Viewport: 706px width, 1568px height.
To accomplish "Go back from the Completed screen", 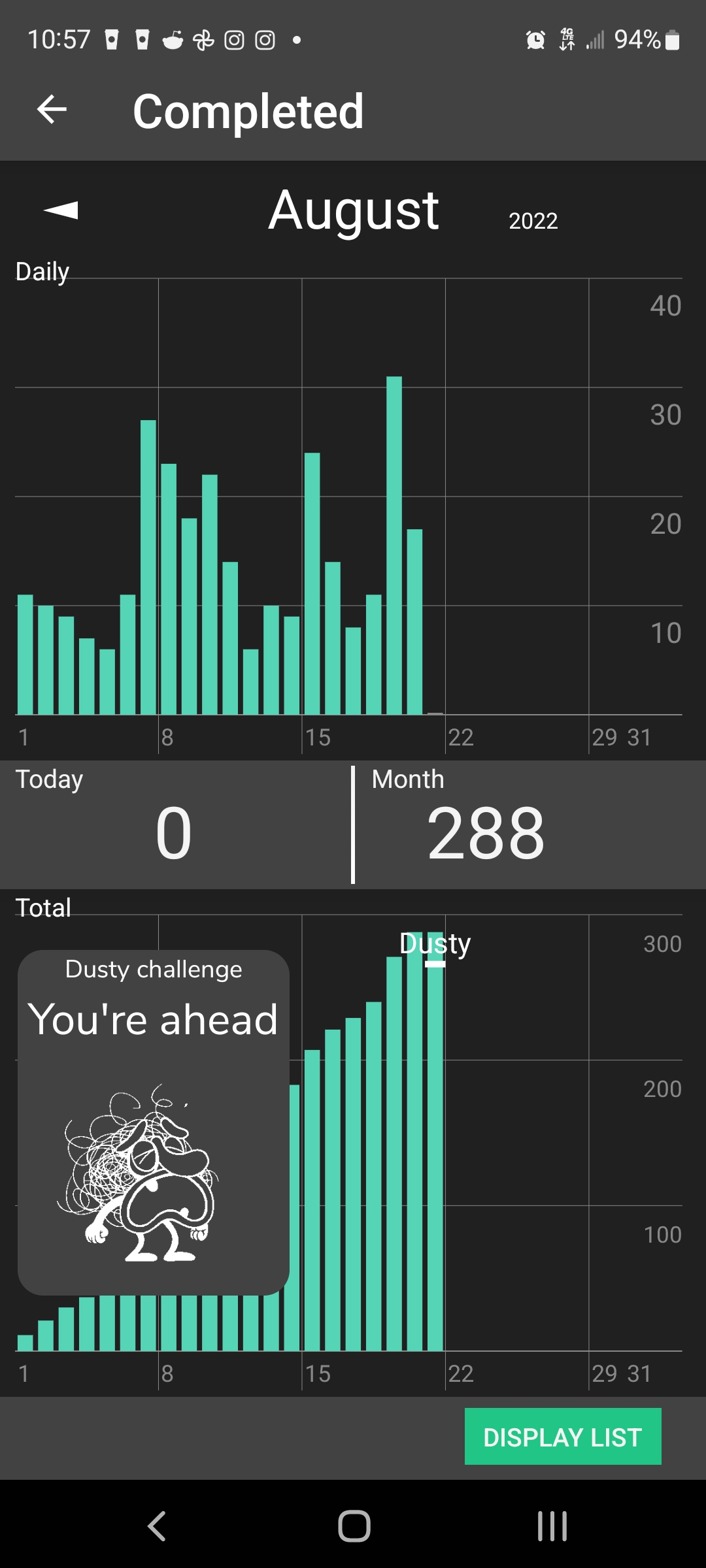I will (52, 109).
